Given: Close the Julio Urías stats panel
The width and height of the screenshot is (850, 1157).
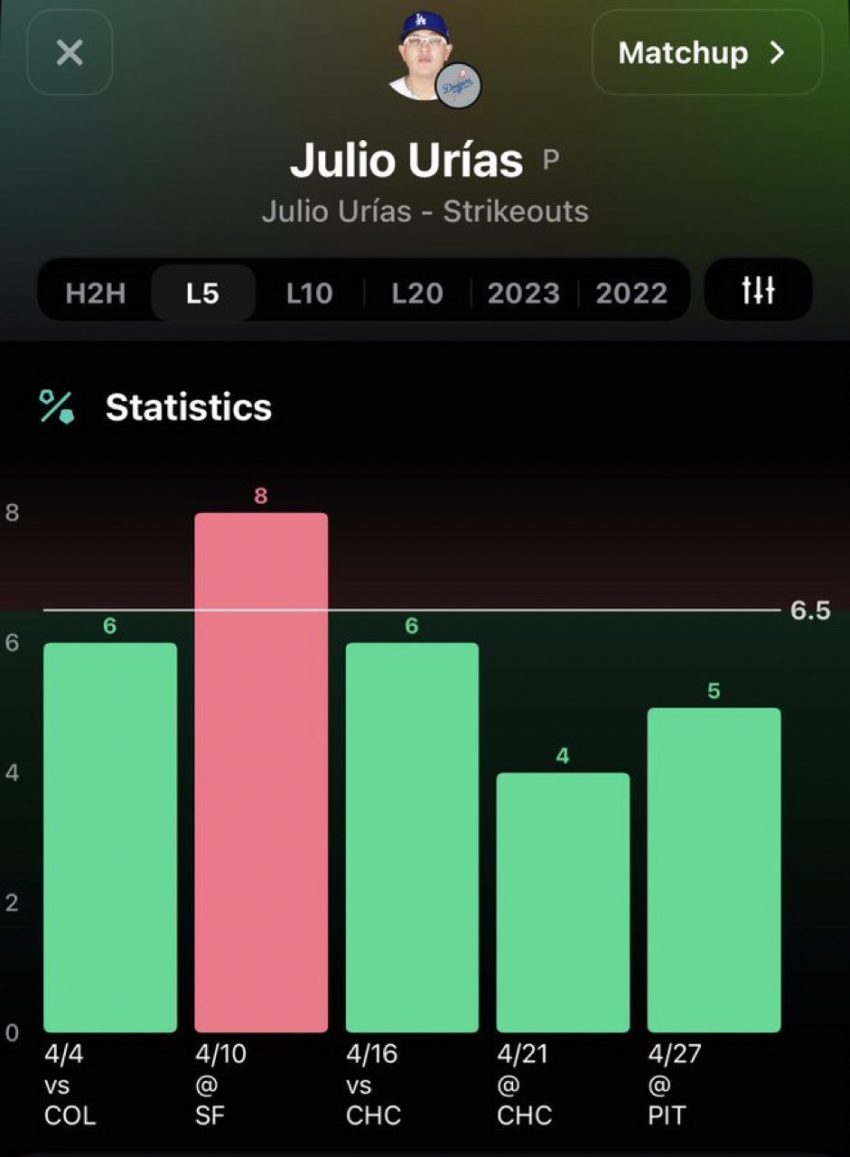Looking at the screenshot, I should click(69, 53).
